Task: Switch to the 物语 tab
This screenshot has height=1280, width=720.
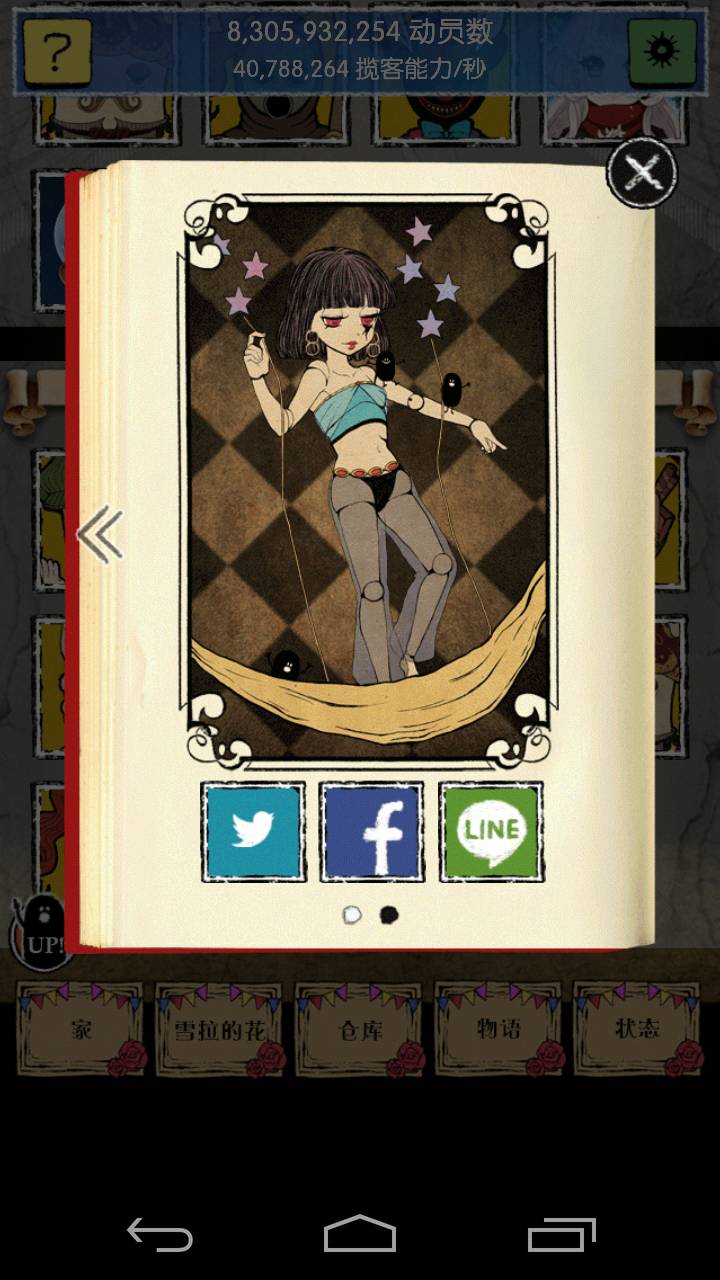Action: 498,1029
